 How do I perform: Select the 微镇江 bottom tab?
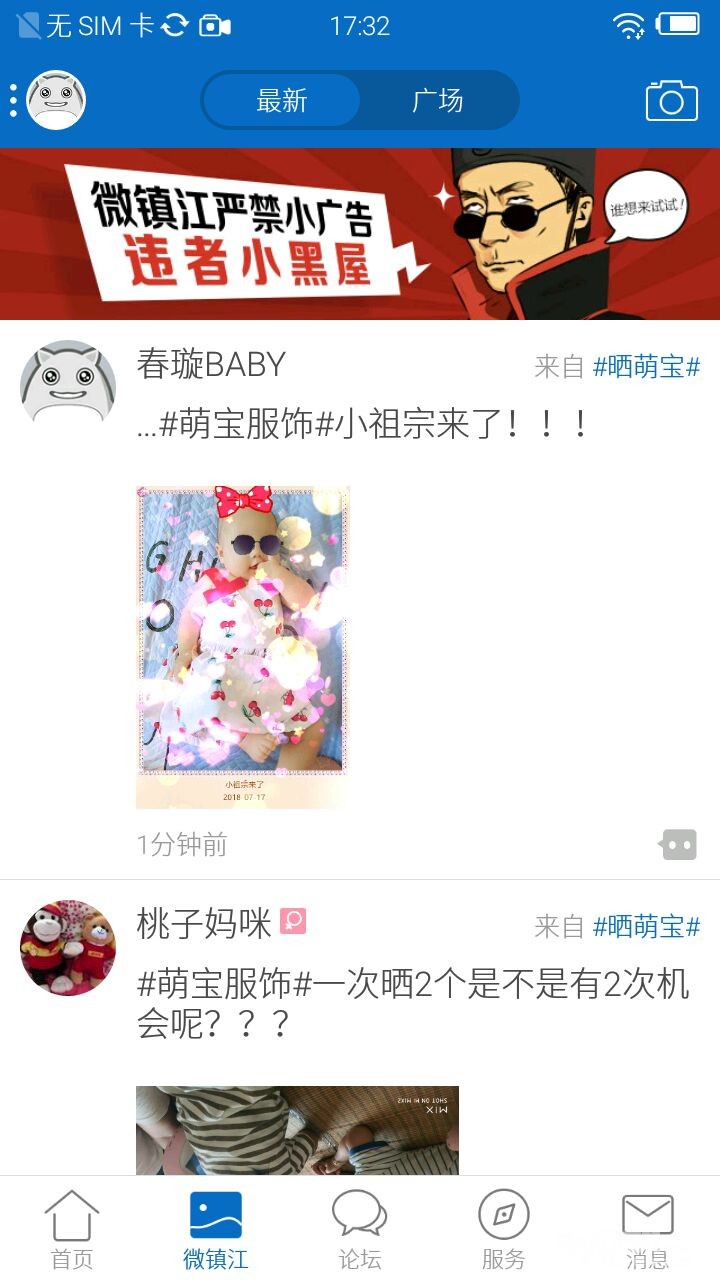click(x=215, y=1230)
